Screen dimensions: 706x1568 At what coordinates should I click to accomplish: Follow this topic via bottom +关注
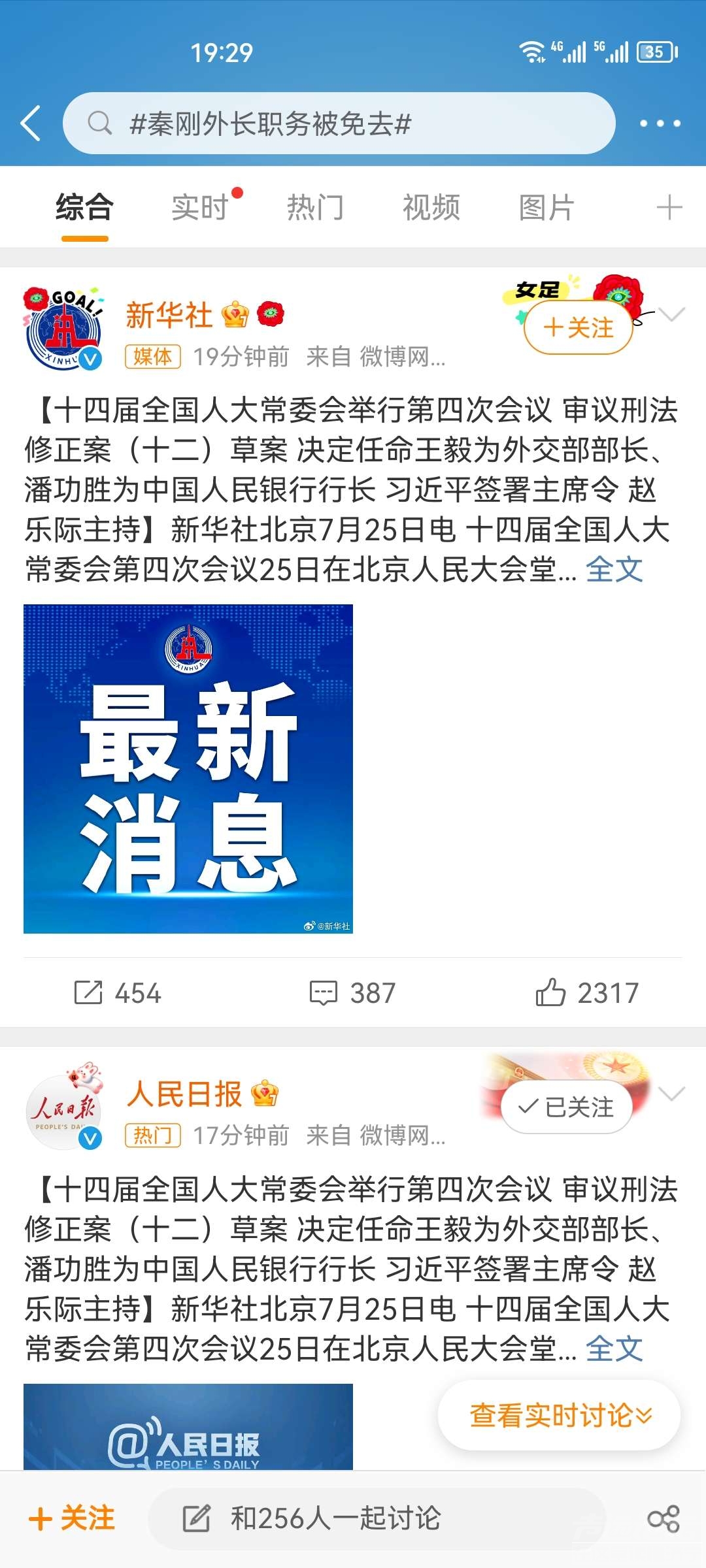(x=72, y=1518)
